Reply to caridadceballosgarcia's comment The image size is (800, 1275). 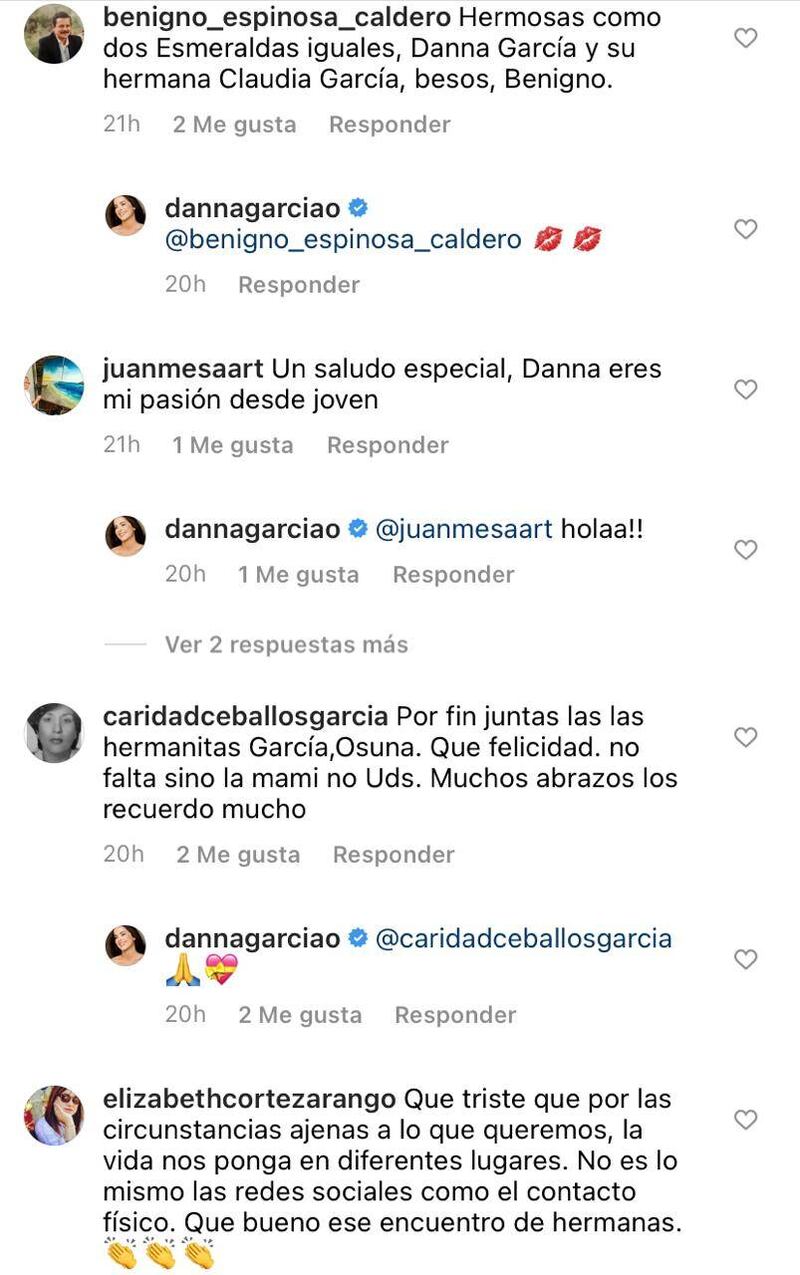click(x=393, y=855)
